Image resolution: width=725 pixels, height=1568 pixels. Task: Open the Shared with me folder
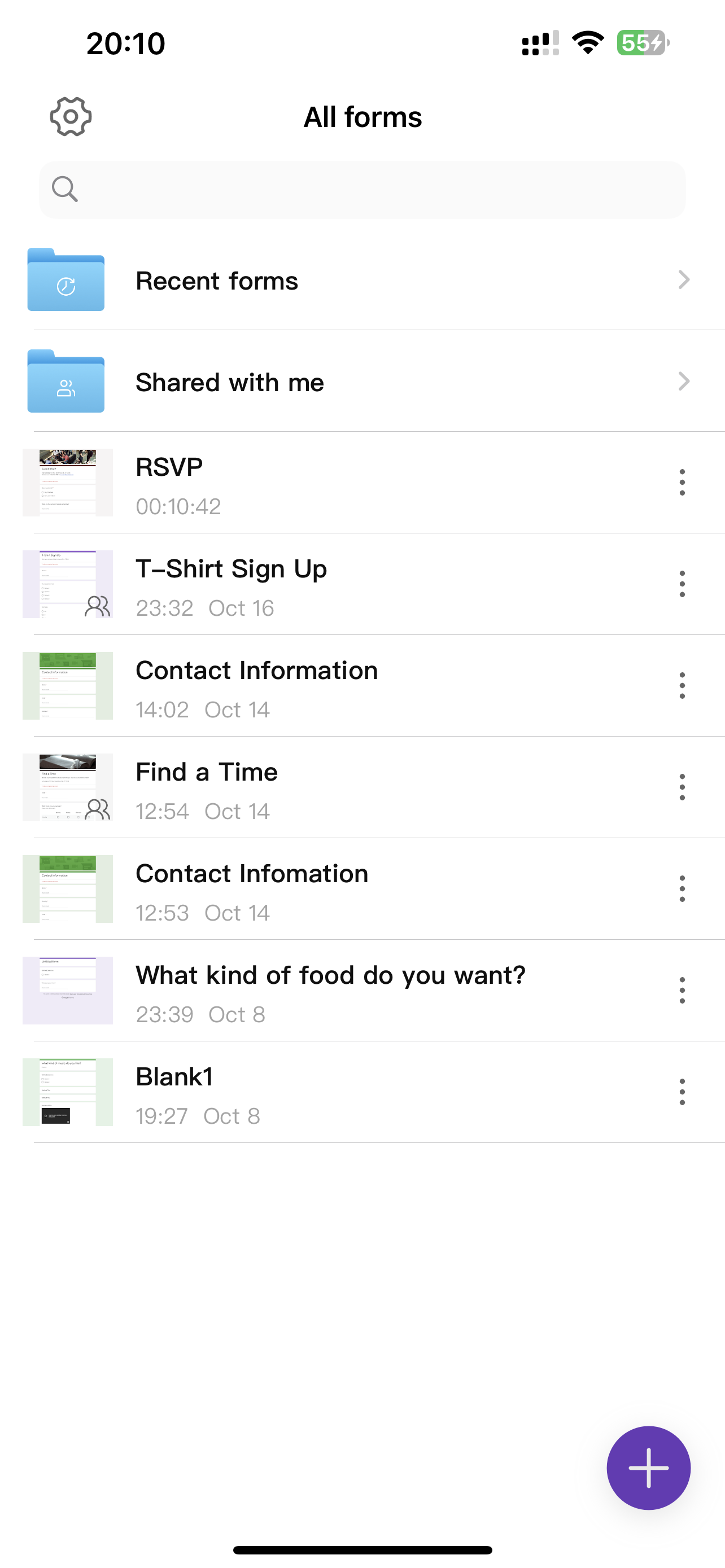[362, 382]
